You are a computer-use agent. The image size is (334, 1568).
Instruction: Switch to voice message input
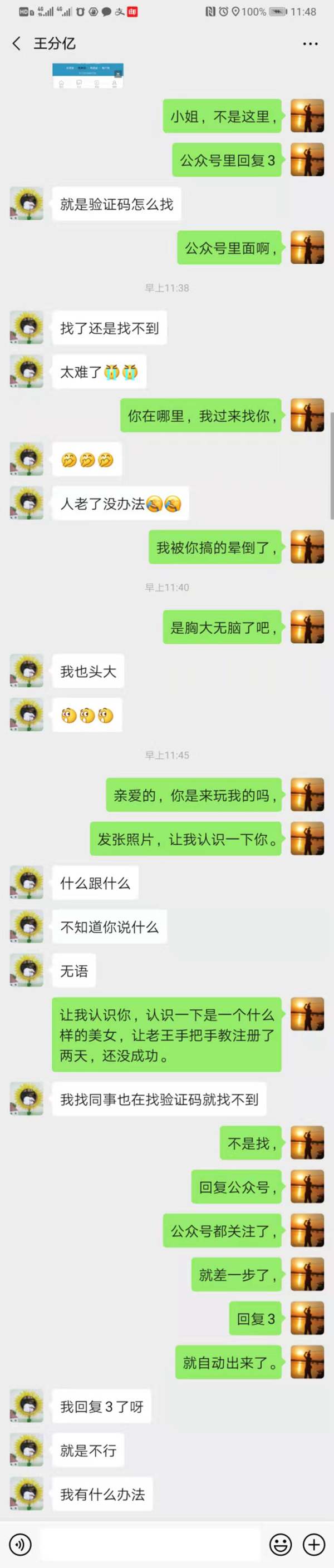(21, 1544)
